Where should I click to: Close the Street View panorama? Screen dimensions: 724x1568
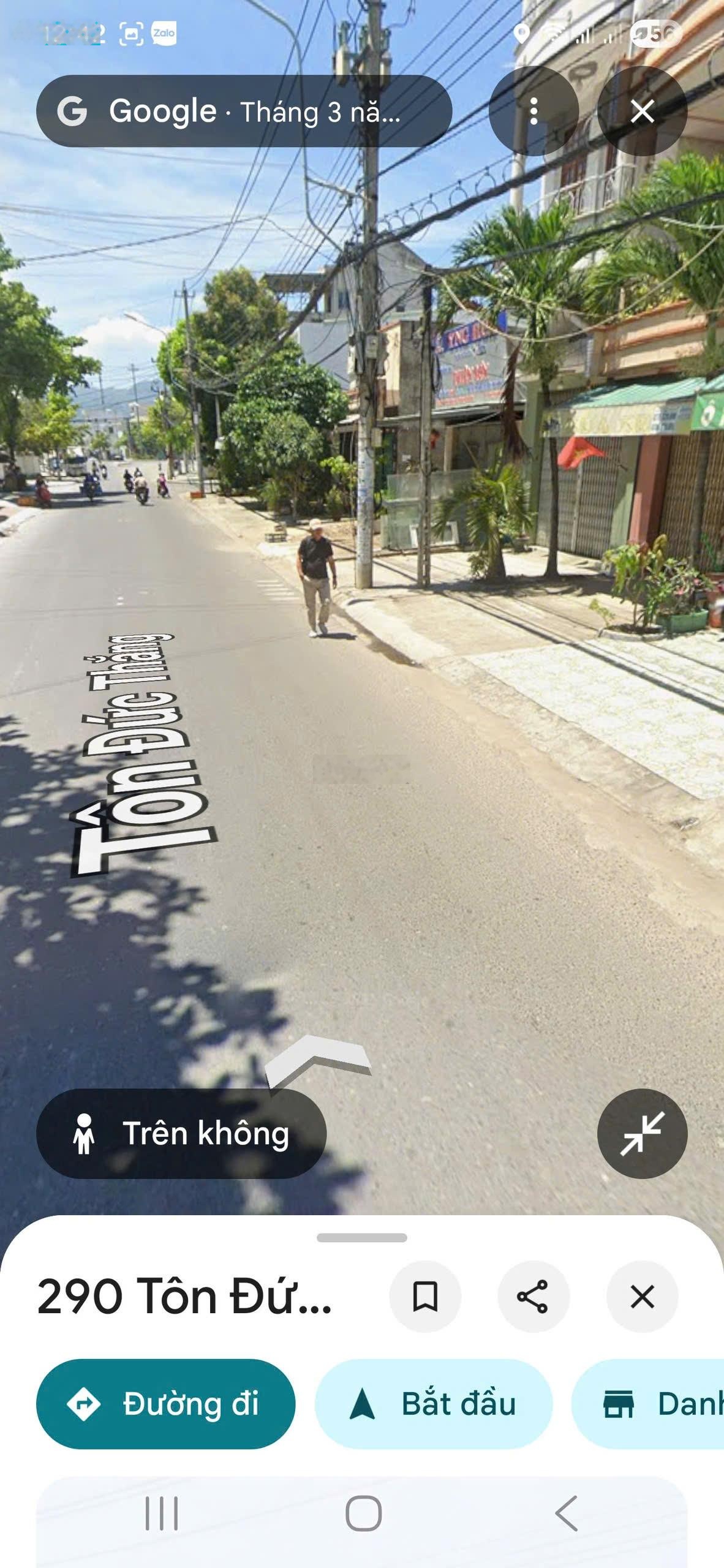[642, 111]
